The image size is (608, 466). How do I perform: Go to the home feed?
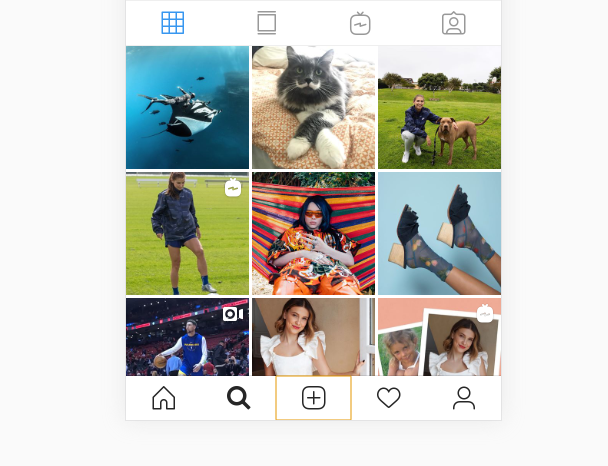[163, 398]
